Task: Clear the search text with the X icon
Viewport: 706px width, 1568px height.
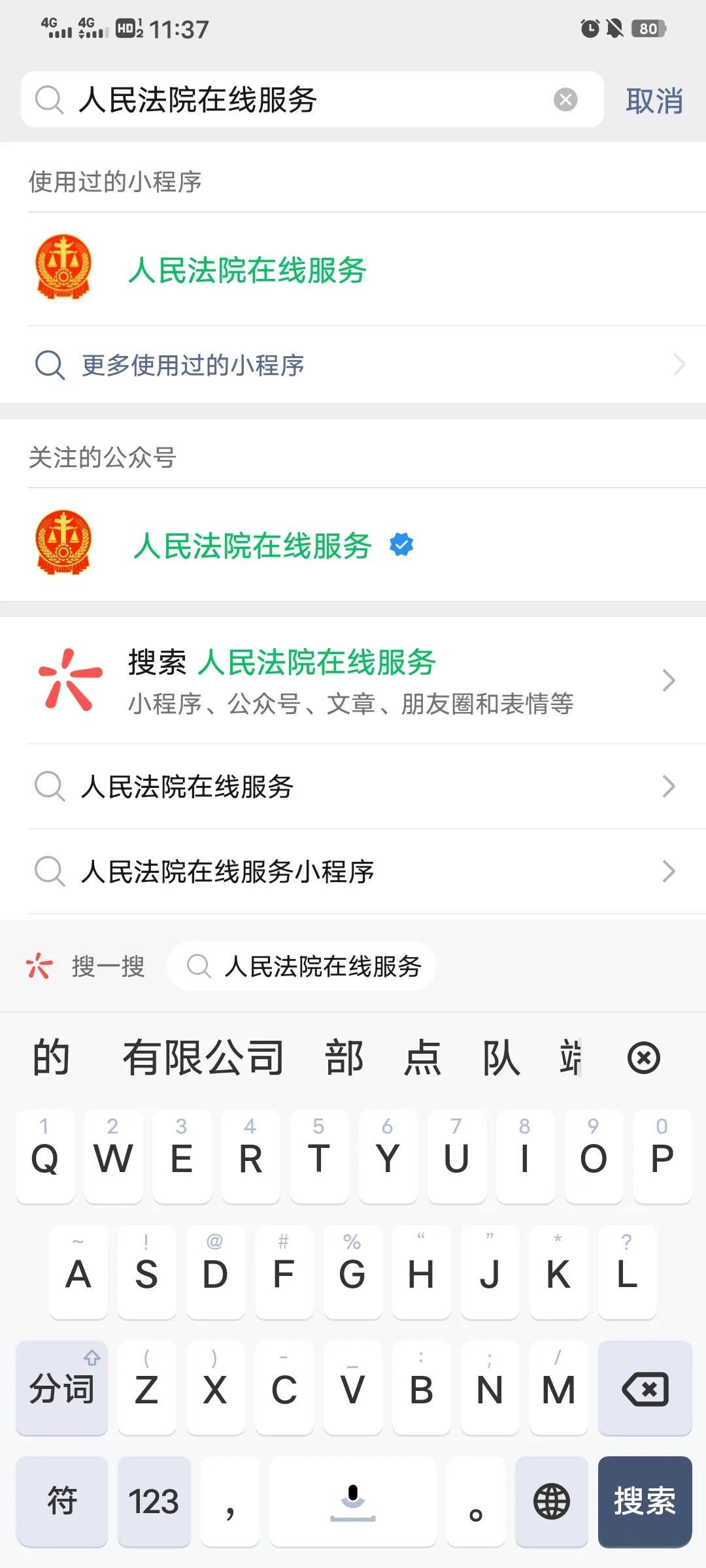Action: 565,100
